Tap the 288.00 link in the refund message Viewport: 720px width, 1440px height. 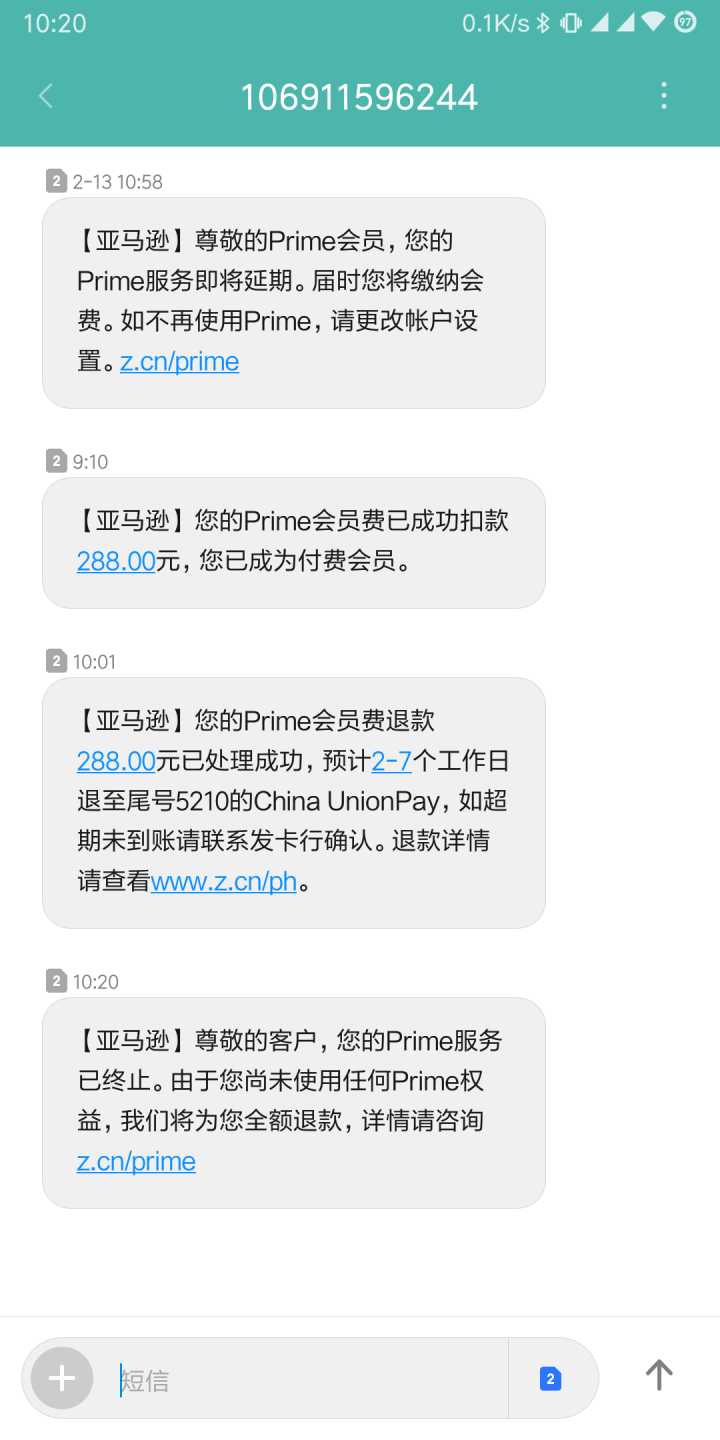(x=116, y=761)
